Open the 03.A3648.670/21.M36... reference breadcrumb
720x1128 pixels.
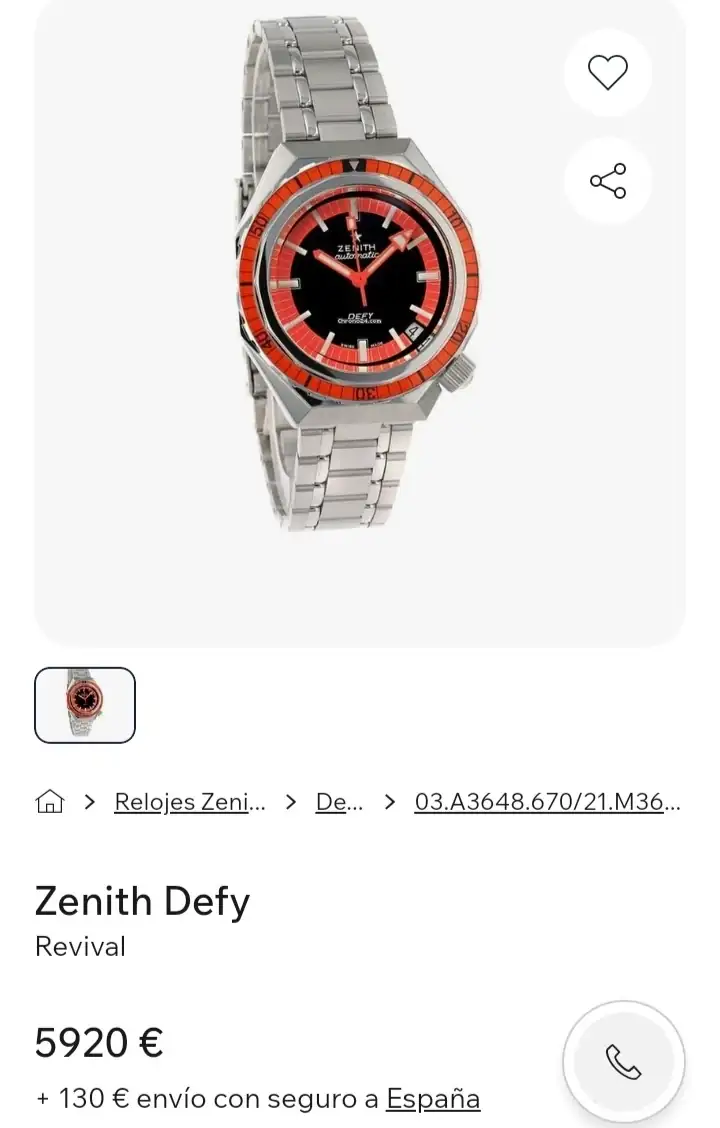click(547, 801)
